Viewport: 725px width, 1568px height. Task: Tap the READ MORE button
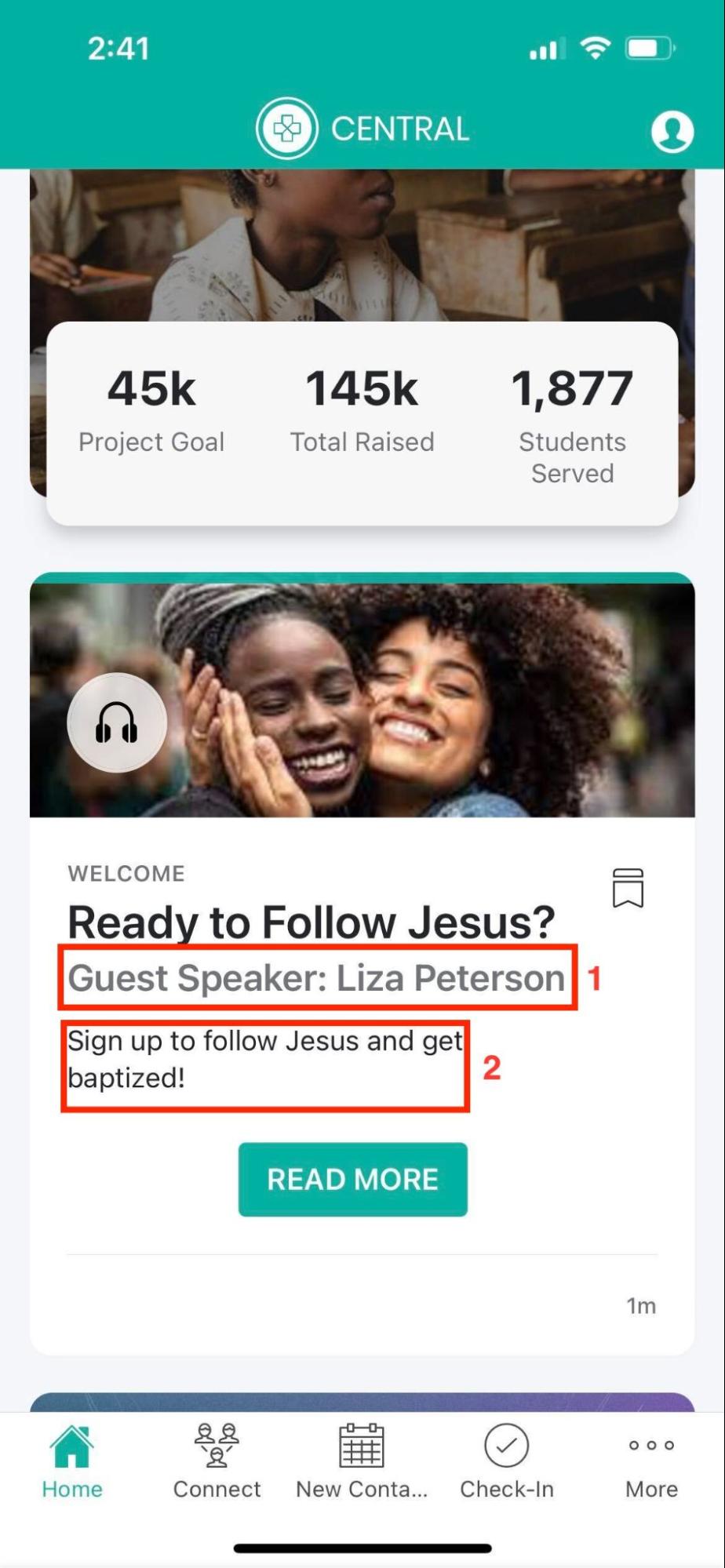pos(353,1179)
